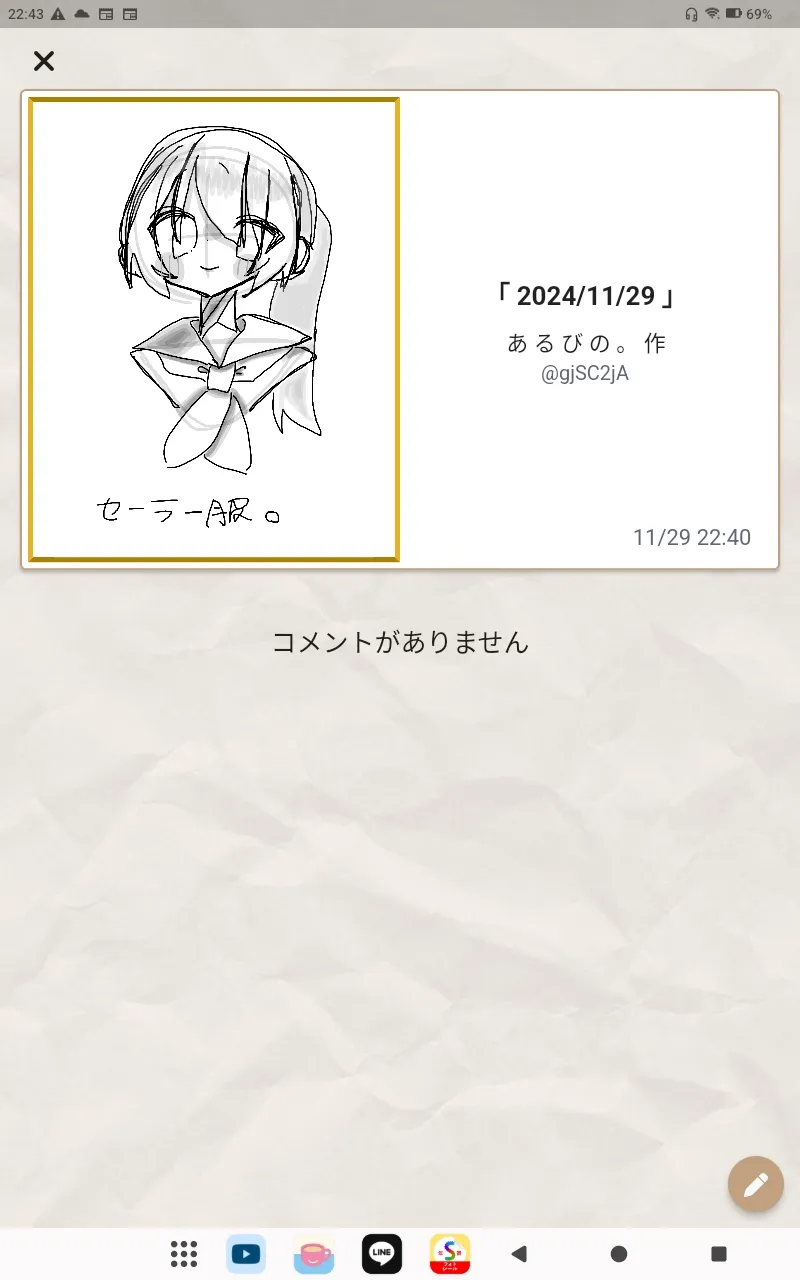Show recent apps with the square button
The height and width of the screenshot is (1280, 800).
pyautogui.click(x=718, y=1254)
